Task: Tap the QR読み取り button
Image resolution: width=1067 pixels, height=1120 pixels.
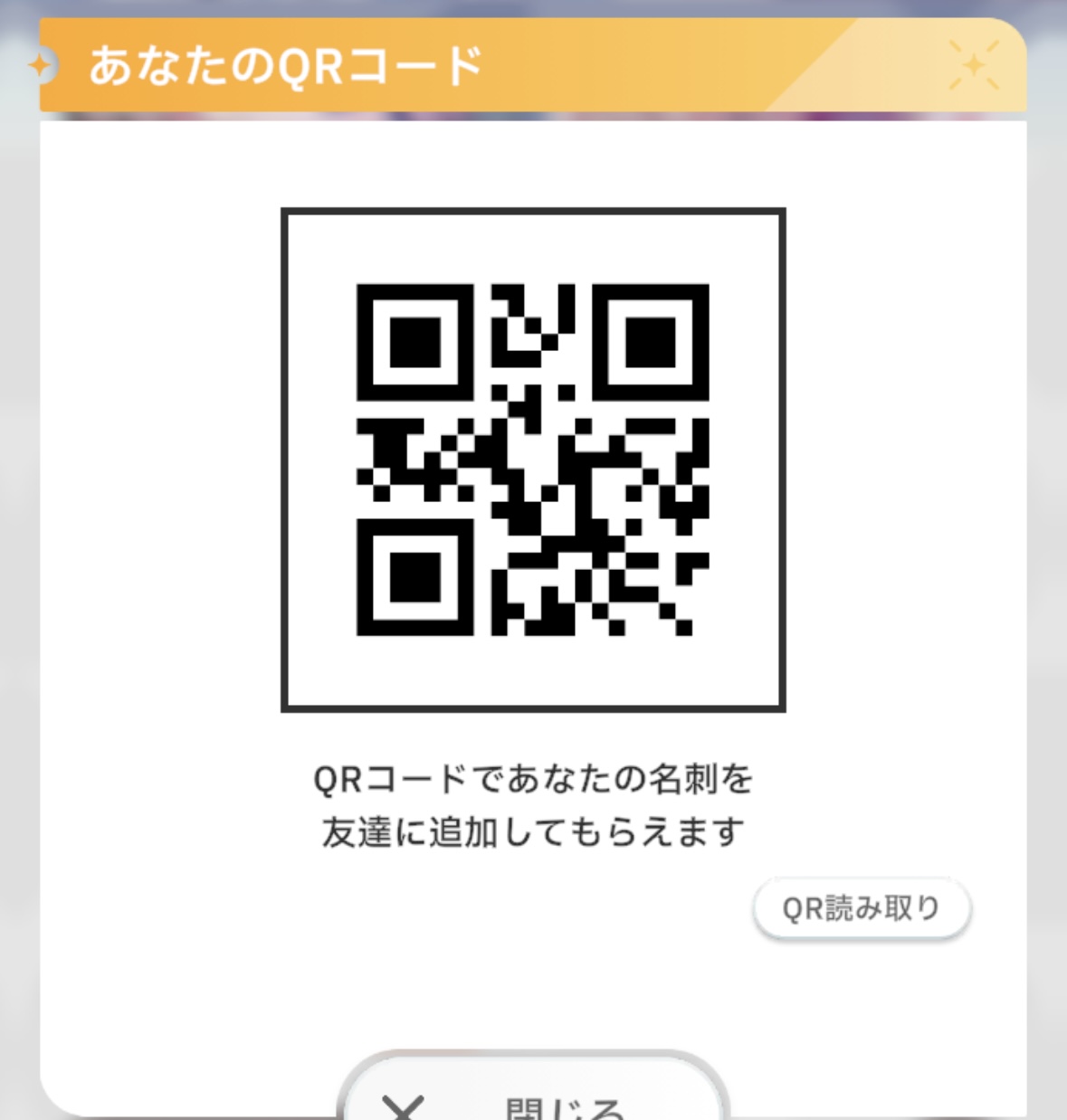Action: [861, 907]
